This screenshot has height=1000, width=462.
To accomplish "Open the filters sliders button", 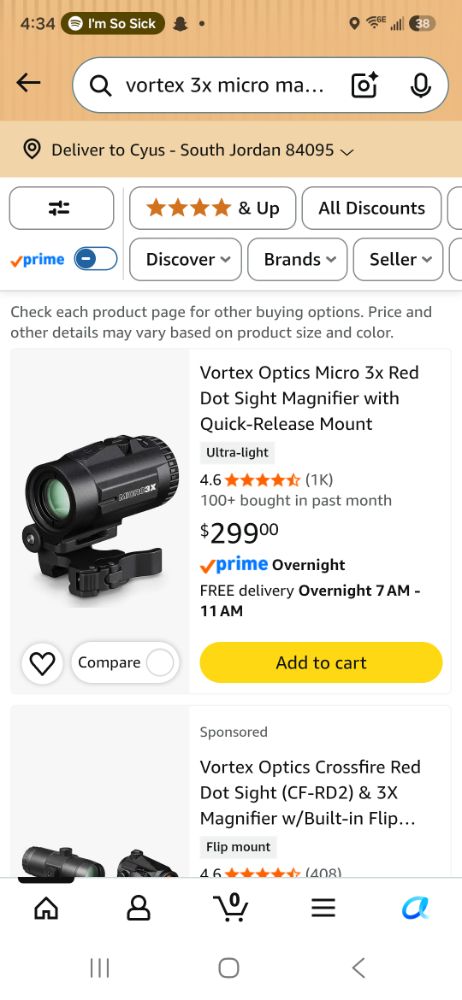I will [61, 208].
